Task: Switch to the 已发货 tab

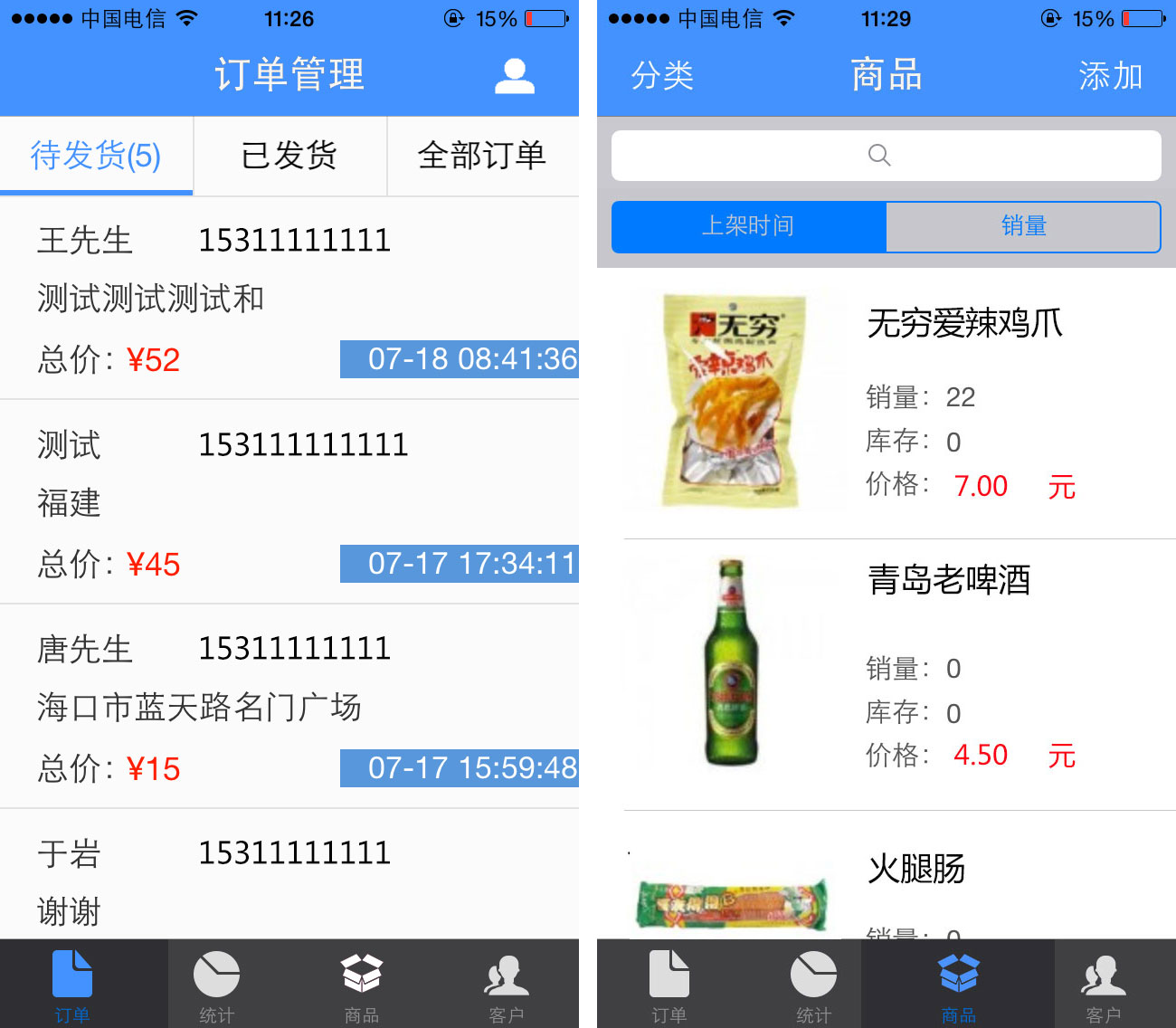Action: 289,156
